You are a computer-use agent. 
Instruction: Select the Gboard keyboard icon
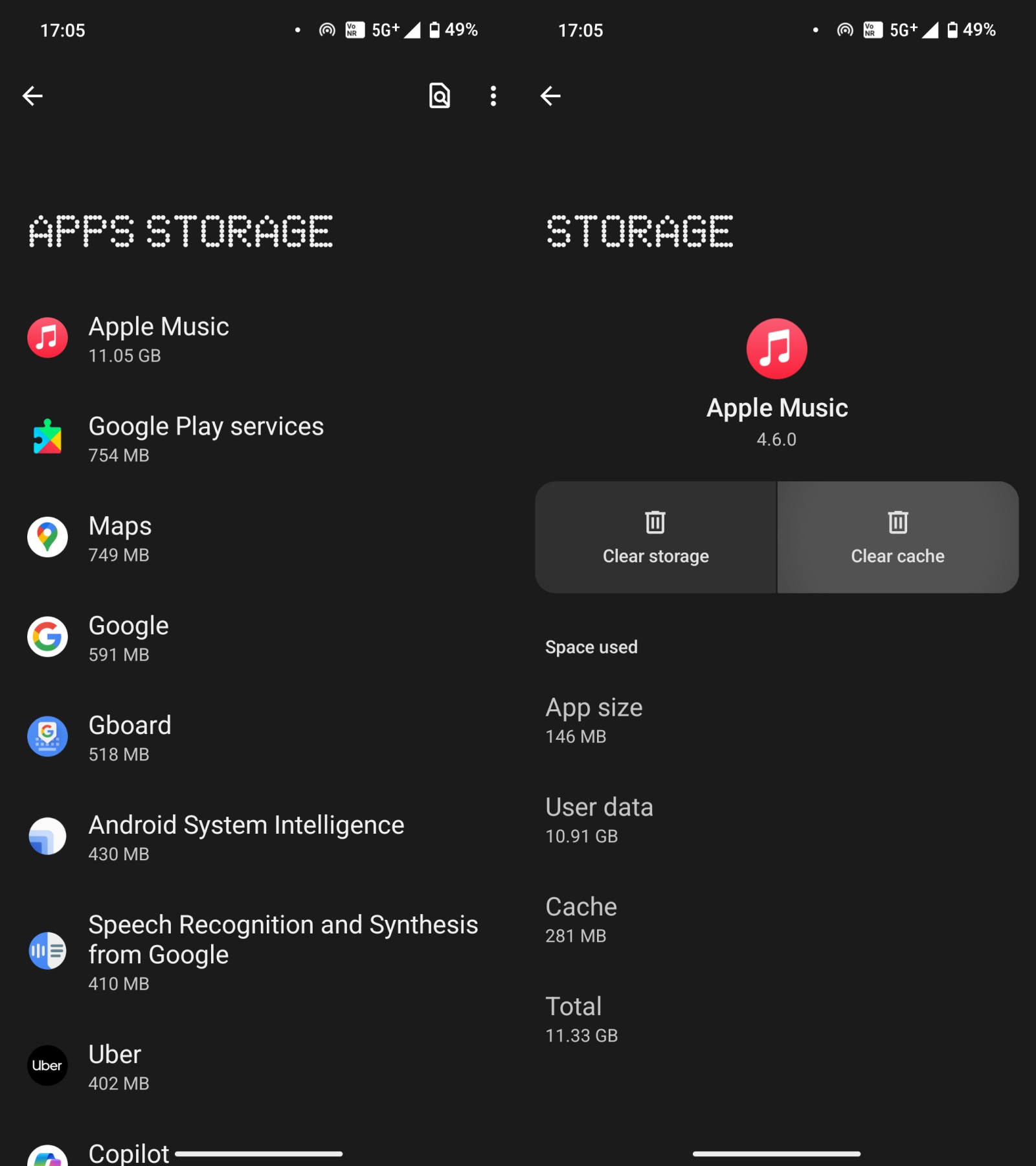(48, 737)
